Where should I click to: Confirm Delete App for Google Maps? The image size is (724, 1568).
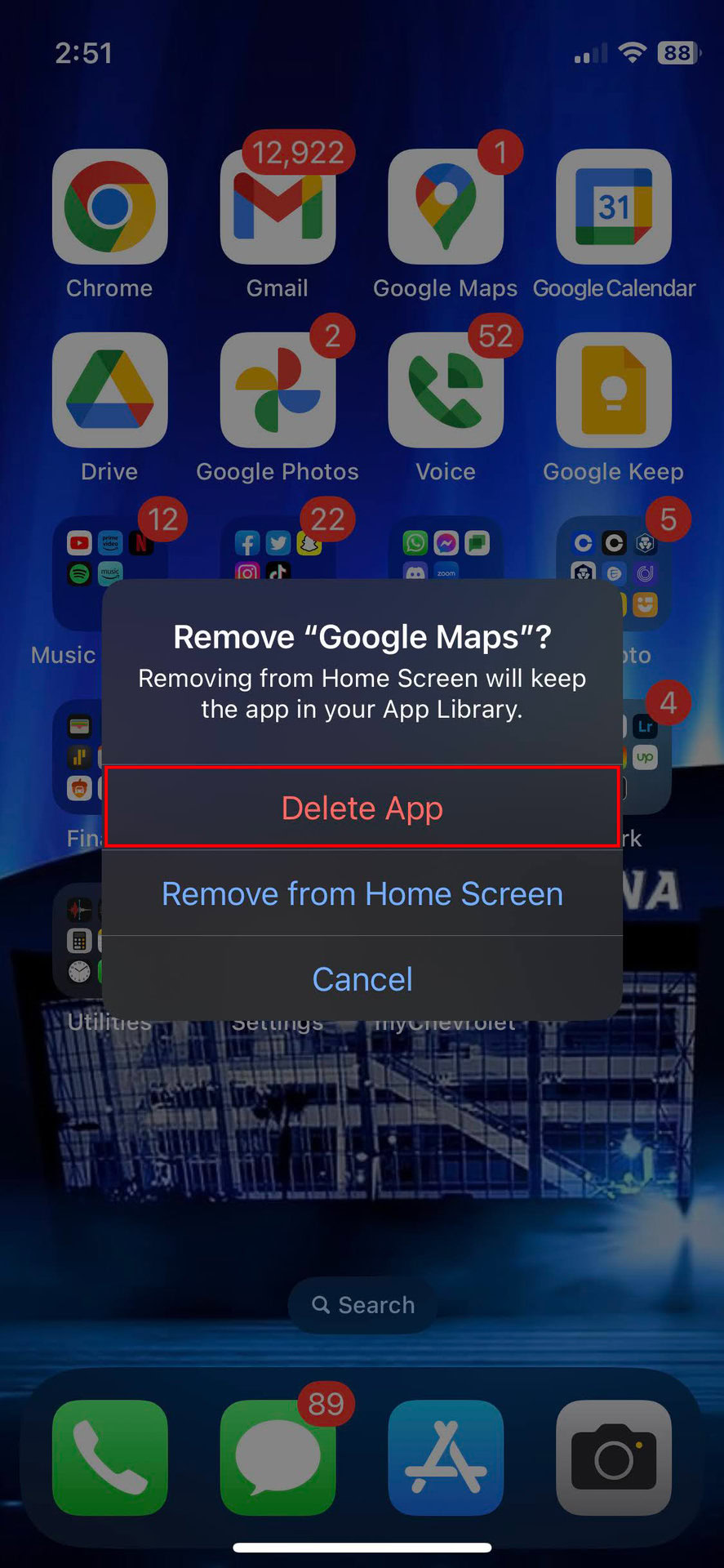tap(362, 807)
